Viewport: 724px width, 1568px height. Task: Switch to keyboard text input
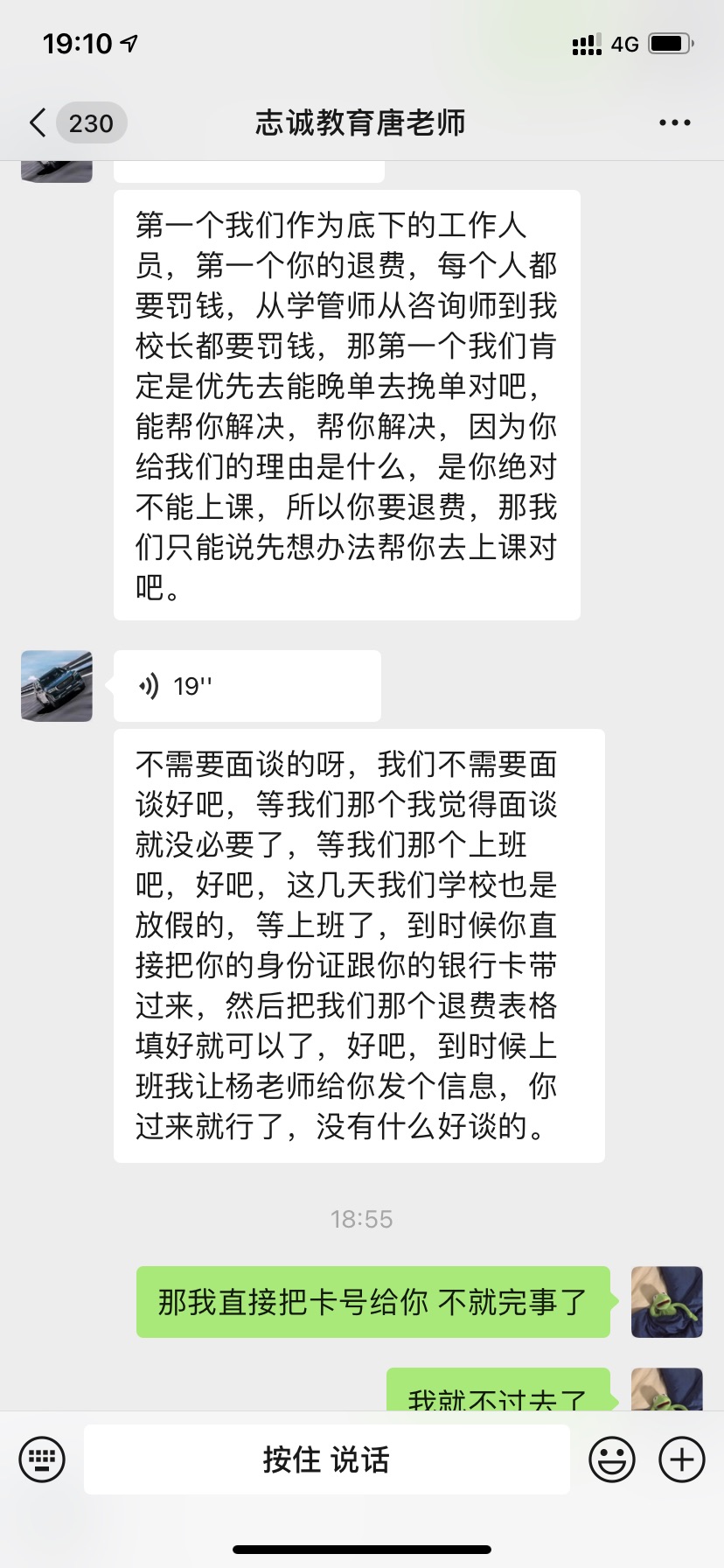point(42,1459)
